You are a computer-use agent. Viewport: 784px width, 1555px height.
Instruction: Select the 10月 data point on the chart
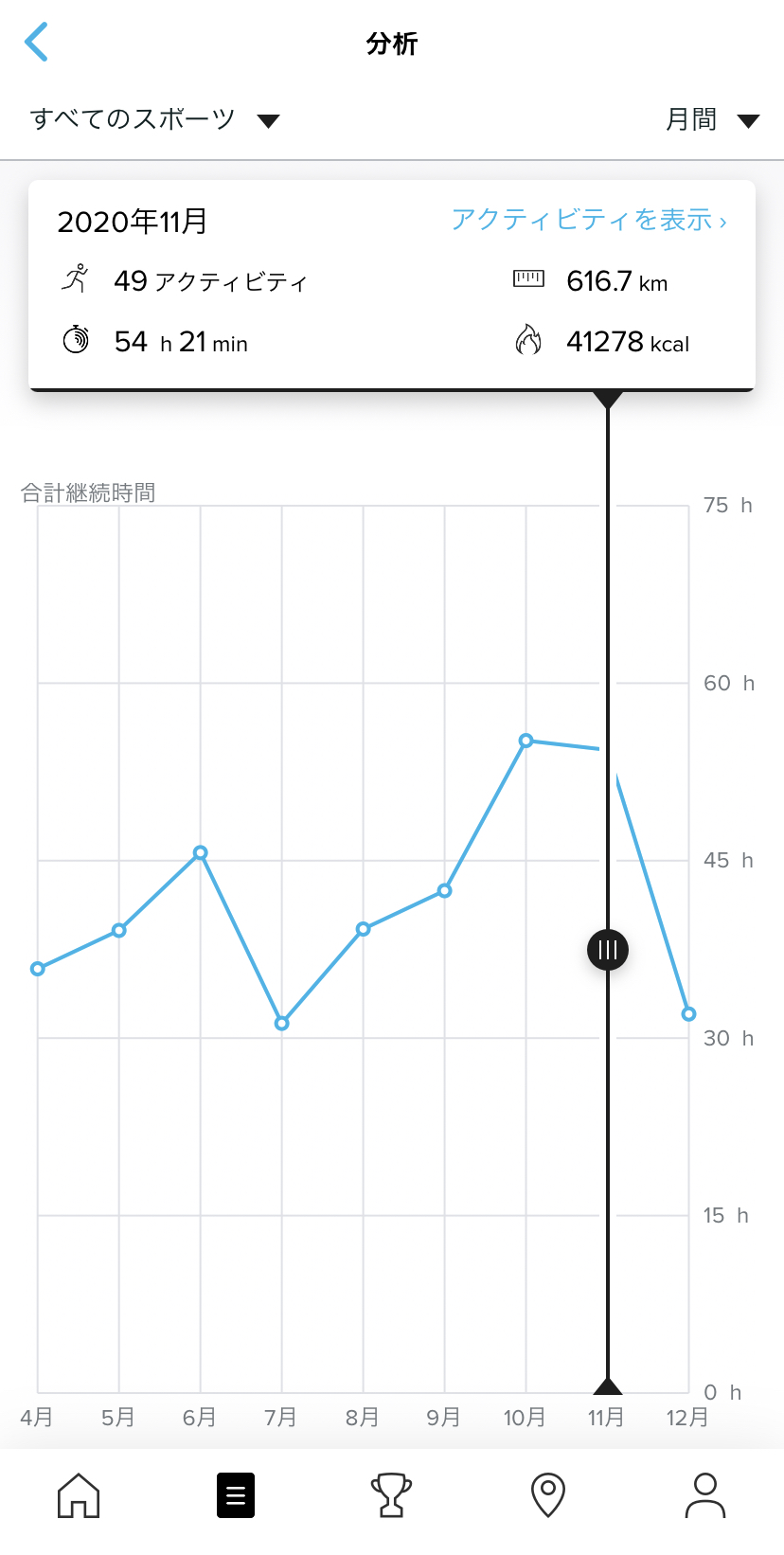tap(526, 741)
